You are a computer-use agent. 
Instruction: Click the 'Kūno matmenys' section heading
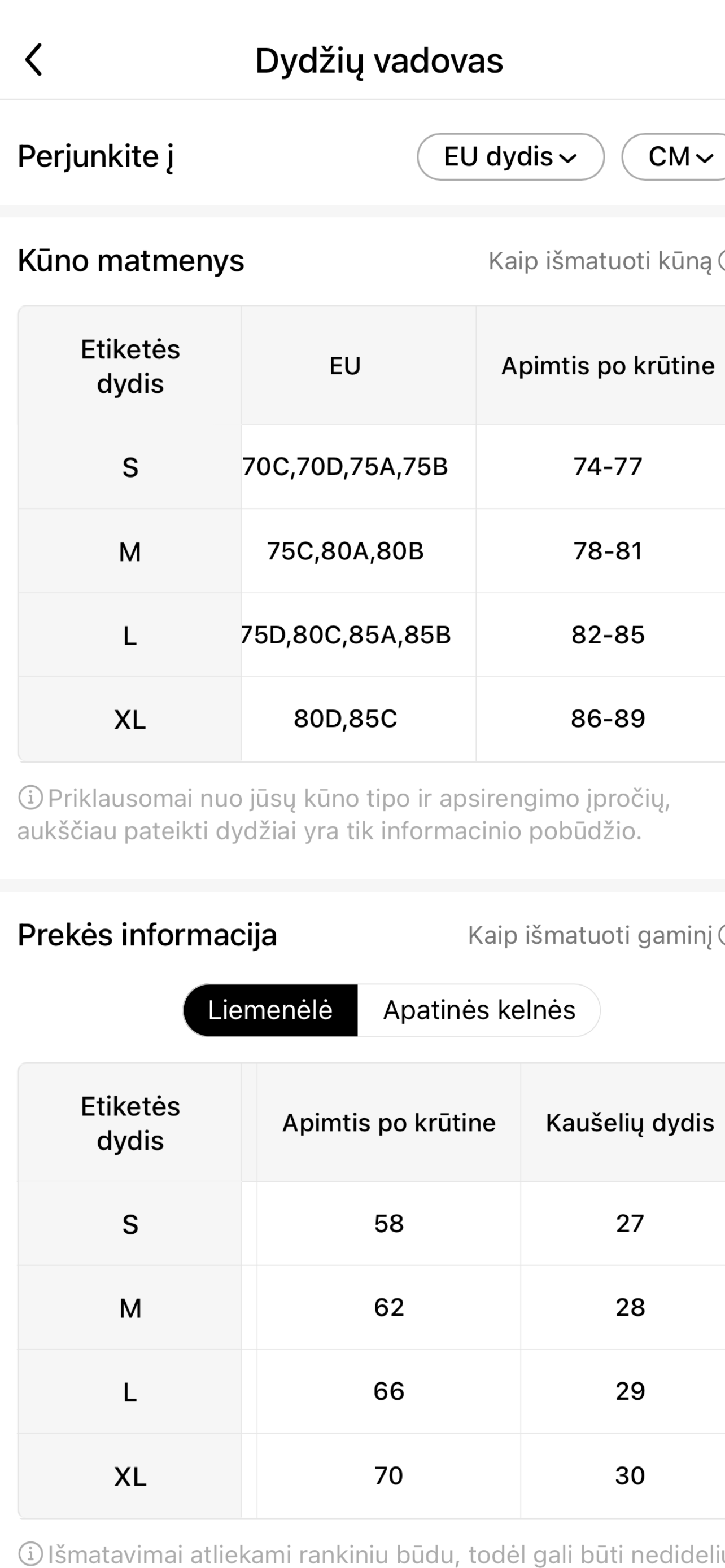(132, 261)
